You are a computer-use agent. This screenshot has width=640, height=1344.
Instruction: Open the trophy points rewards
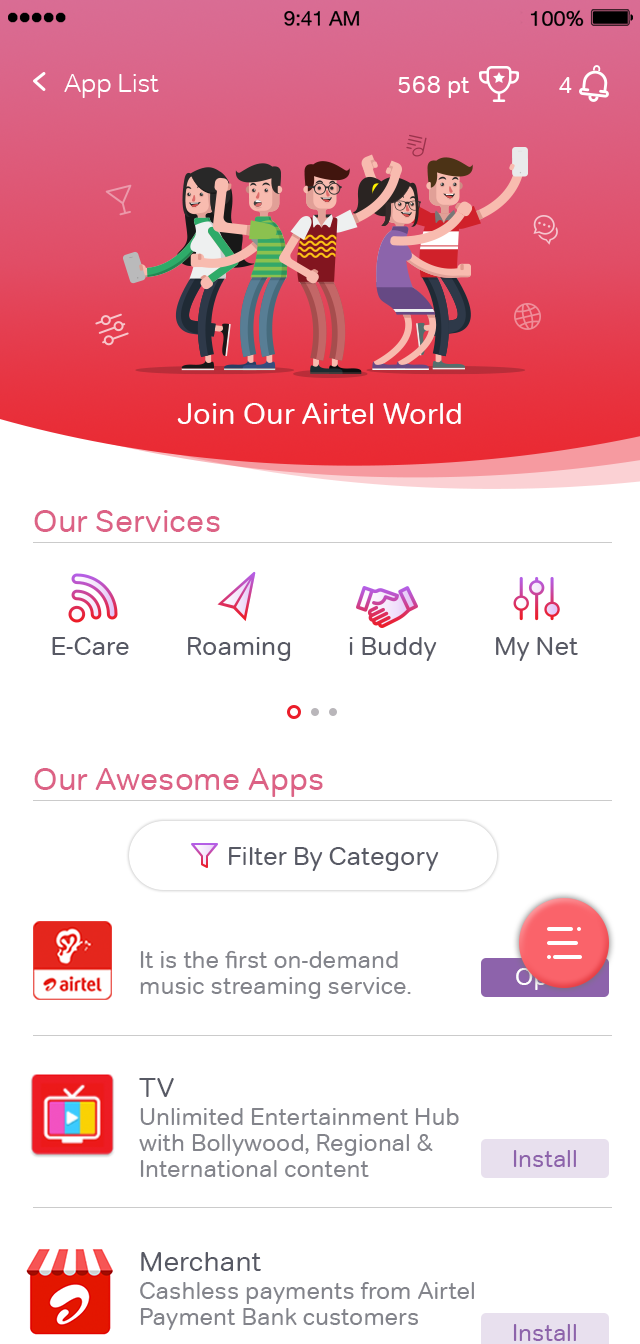point(498,84)
